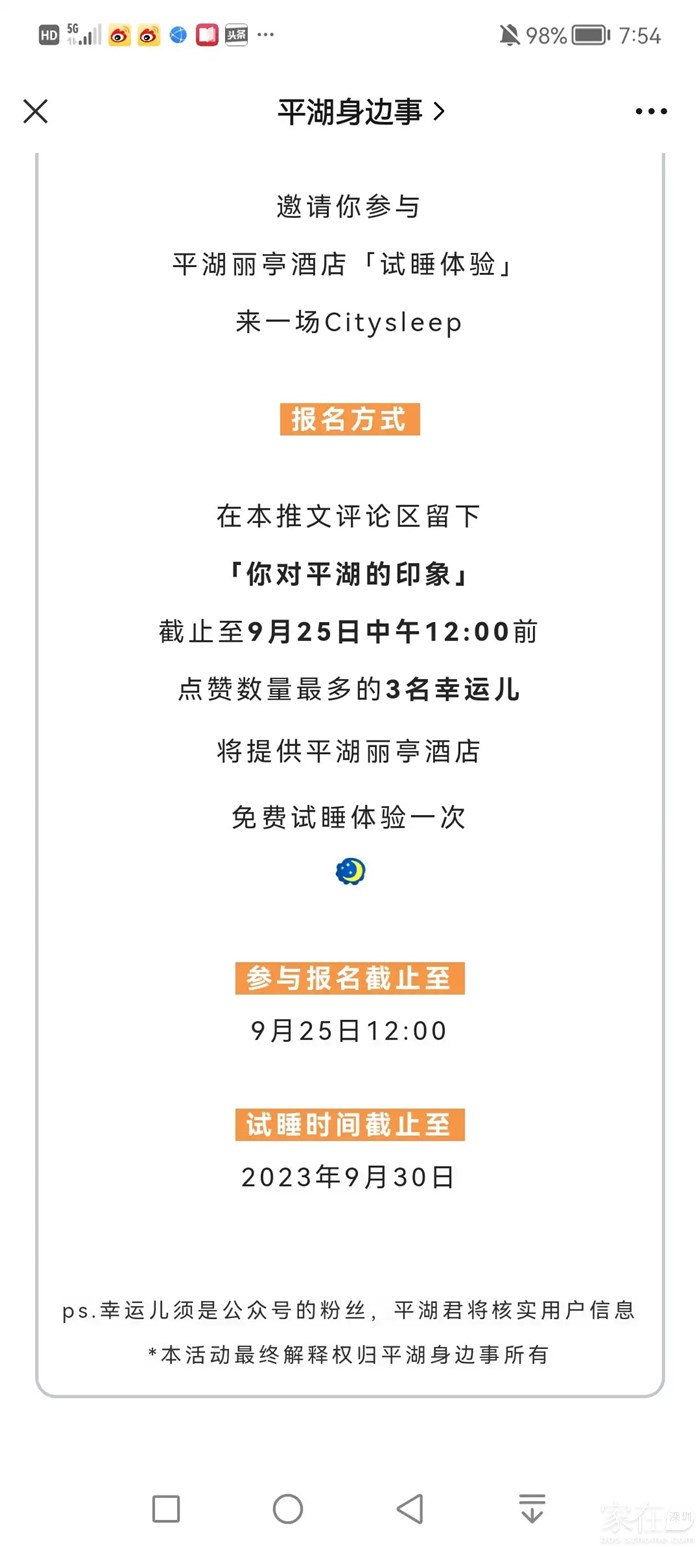This screenshot has height=1547, width=700.
Task: Open the 平湖身边事 account profile
Action: pyautogui.click(x=360, y=112)
